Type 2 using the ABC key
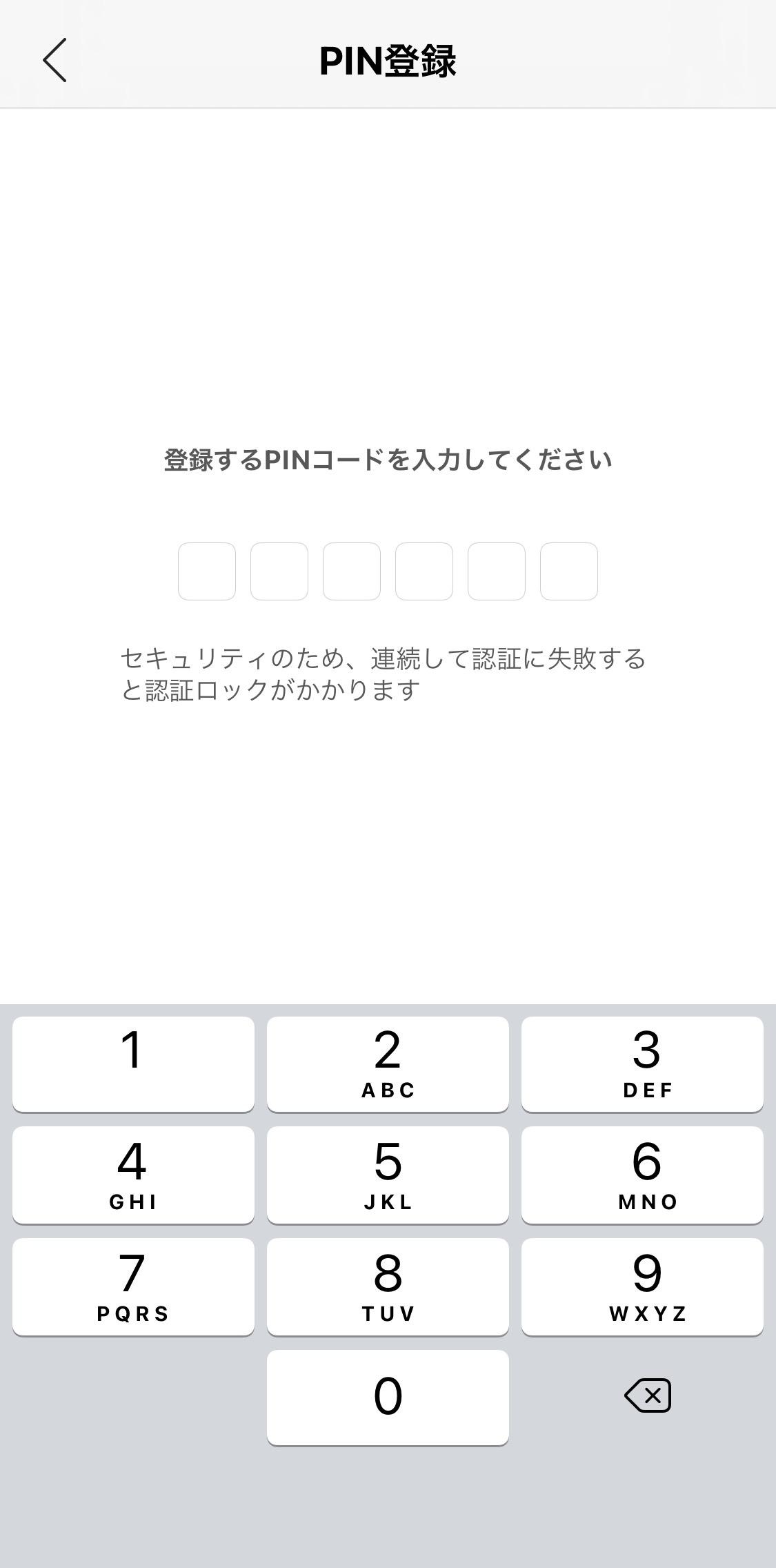The height and width of the screenshot is (1568, 776). (388, 1064)
